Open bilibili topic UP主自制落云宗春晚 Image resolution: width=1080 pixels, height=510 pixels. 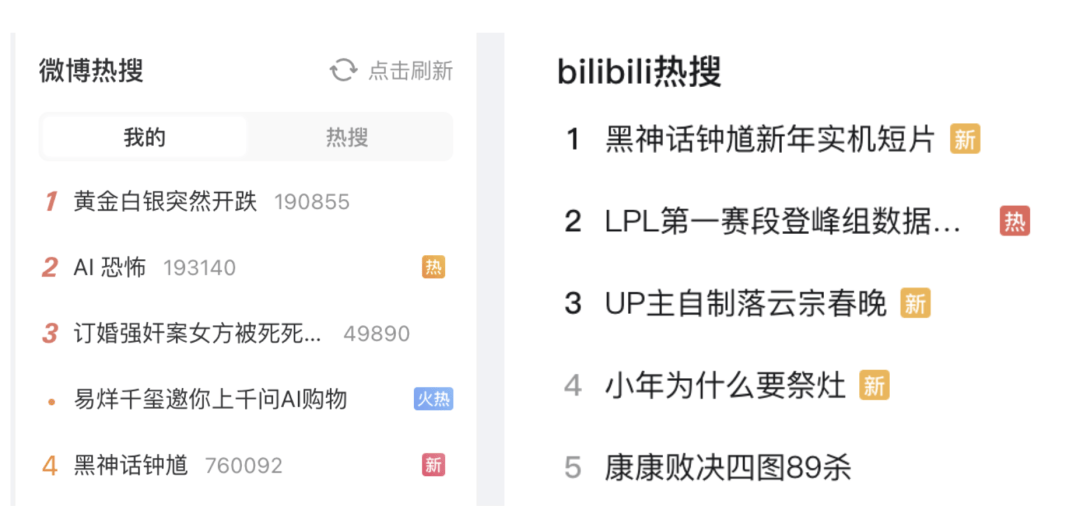pyautogui.click(x=745, y=303)
